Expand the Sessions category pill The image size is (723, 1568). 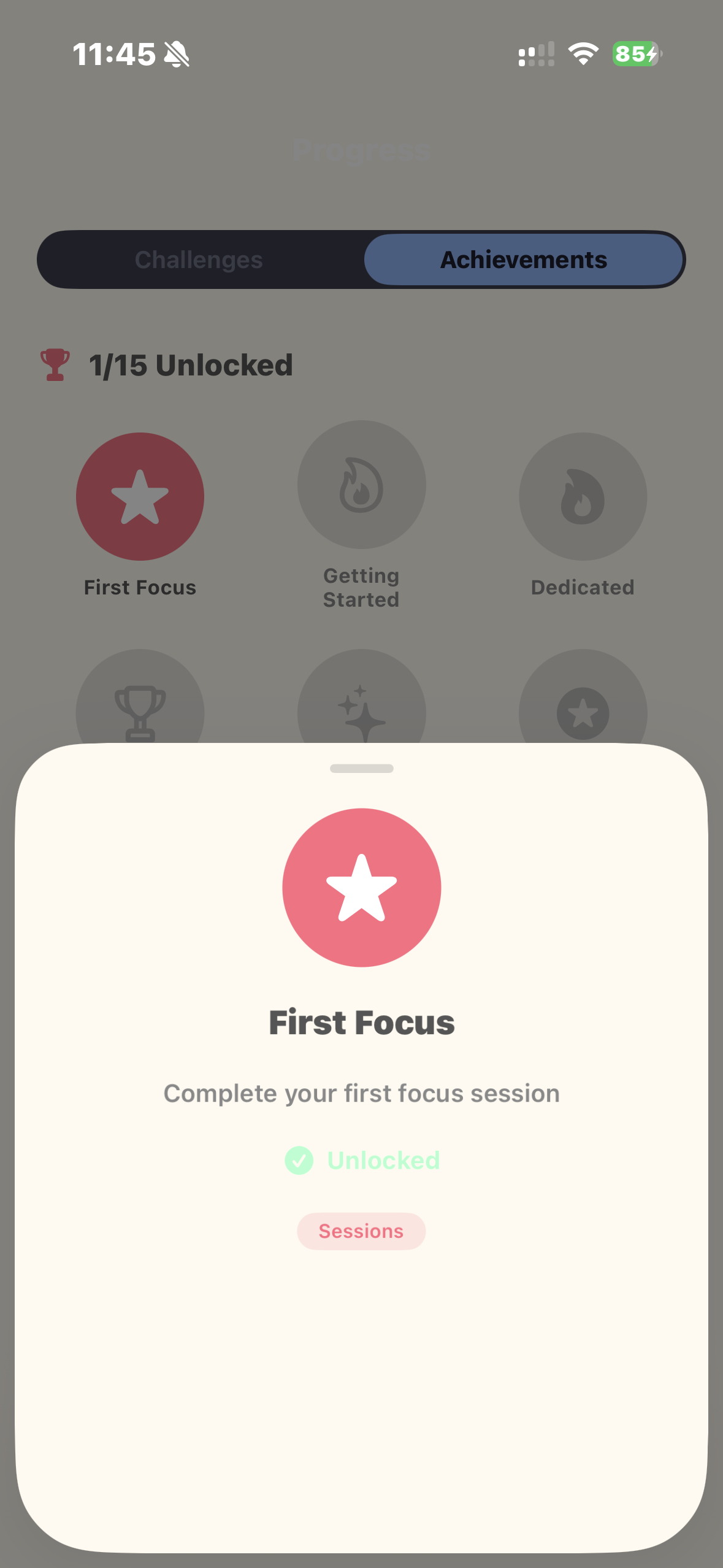pos(361,1231)
